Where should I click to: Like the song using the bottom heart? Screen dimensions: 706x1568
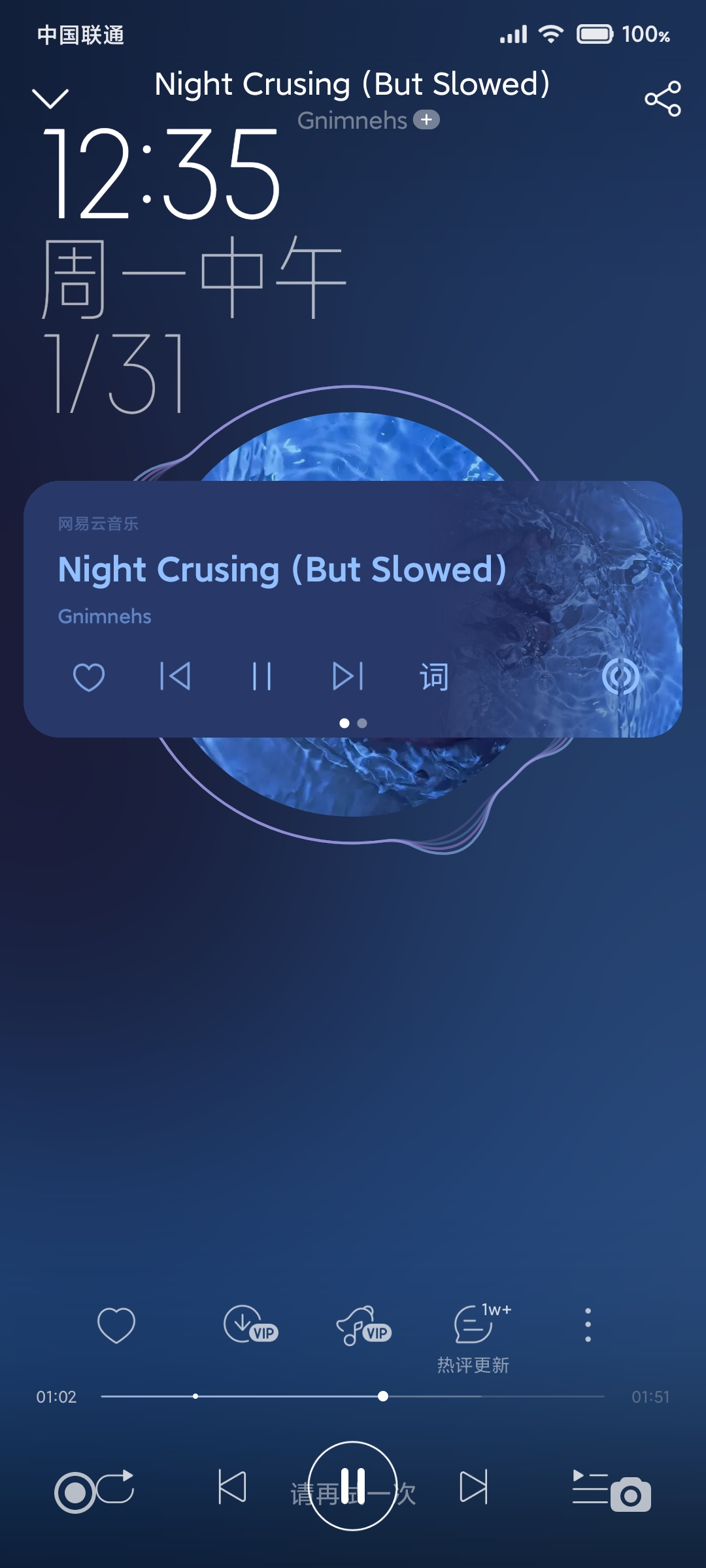tap(116, 1325)
